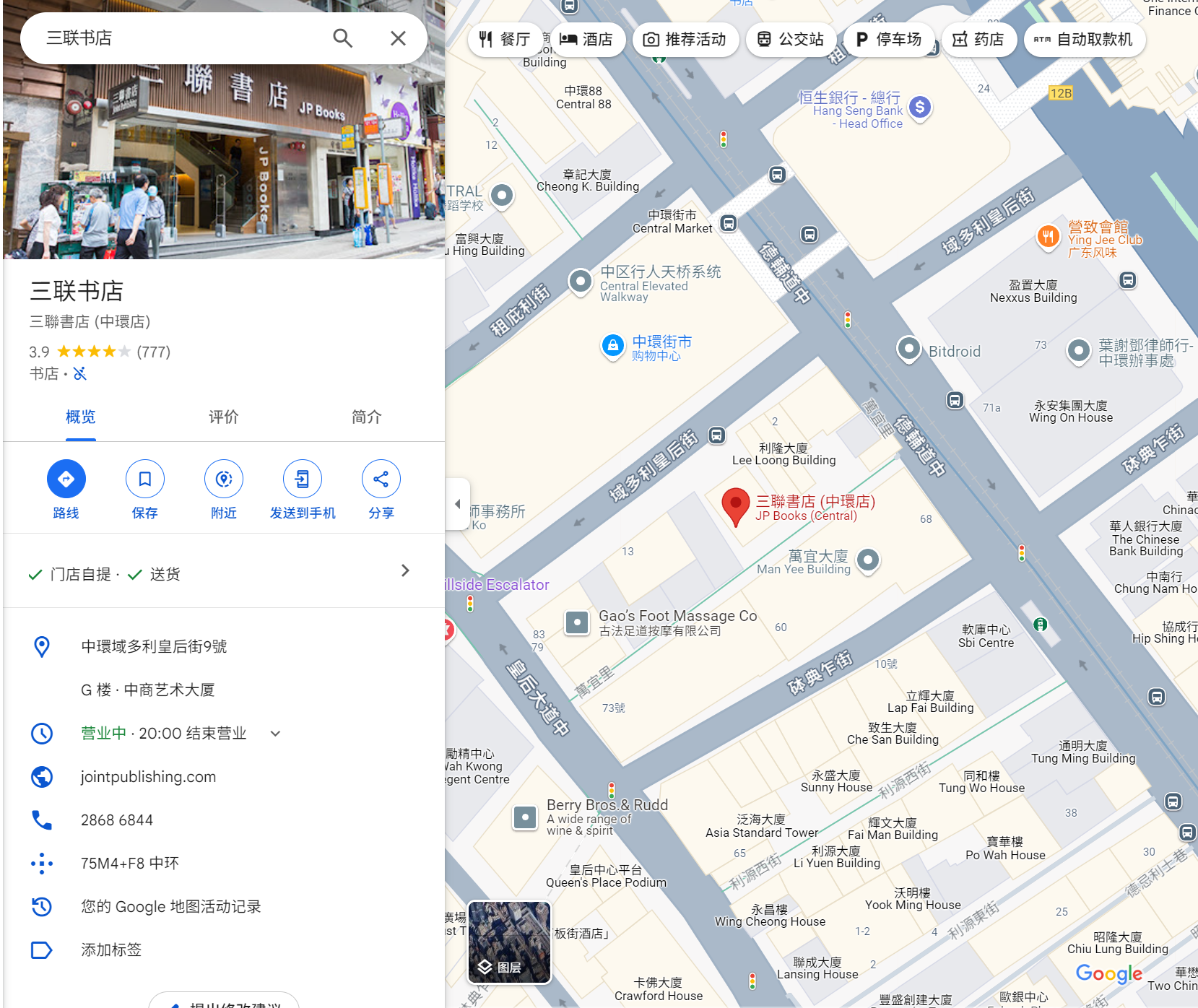This screenshot has height=1008, width=1198.
Task: Show 停车场 on the map
Action: tap(889, 39)
